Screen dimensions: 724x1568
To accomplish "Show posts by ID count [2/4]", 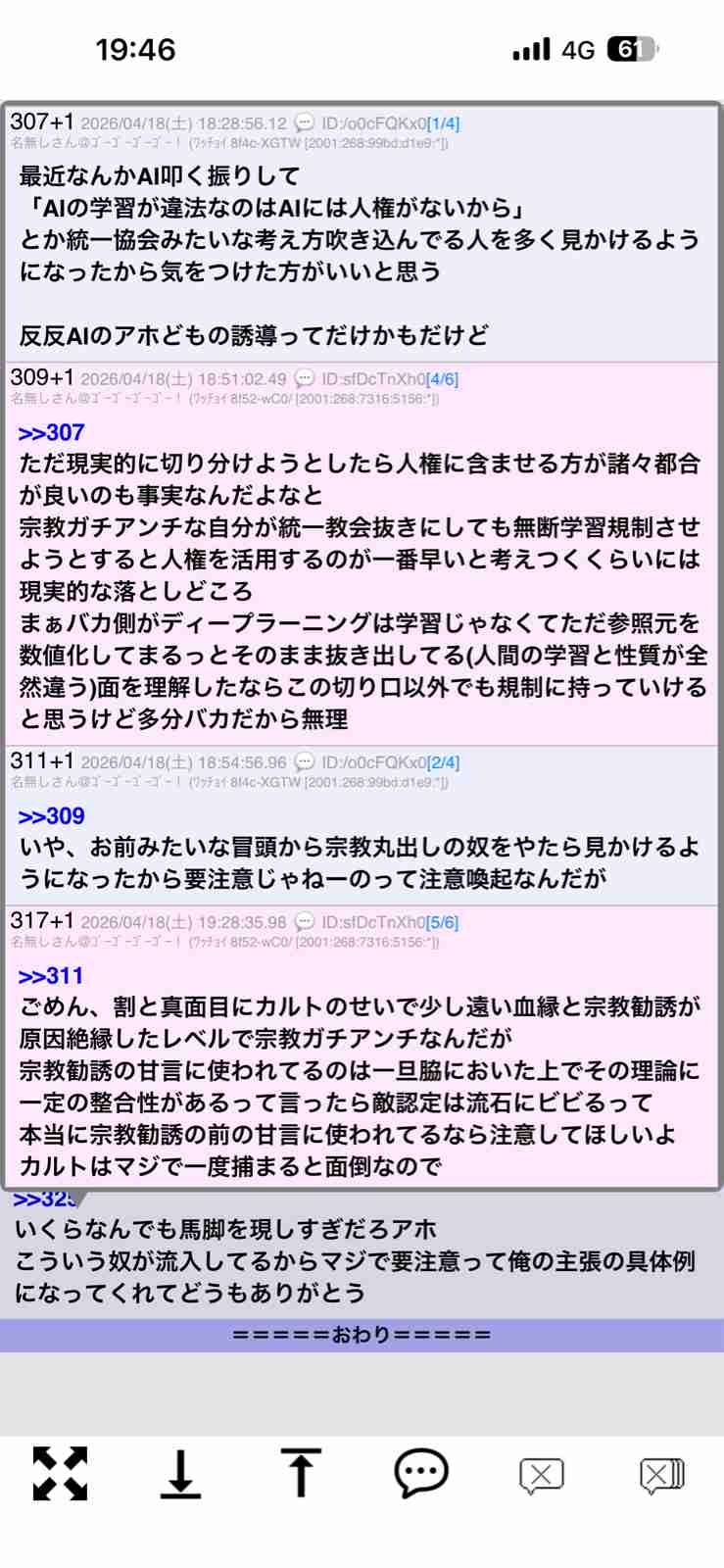I will pyautogui.click(x=443, y=762).
